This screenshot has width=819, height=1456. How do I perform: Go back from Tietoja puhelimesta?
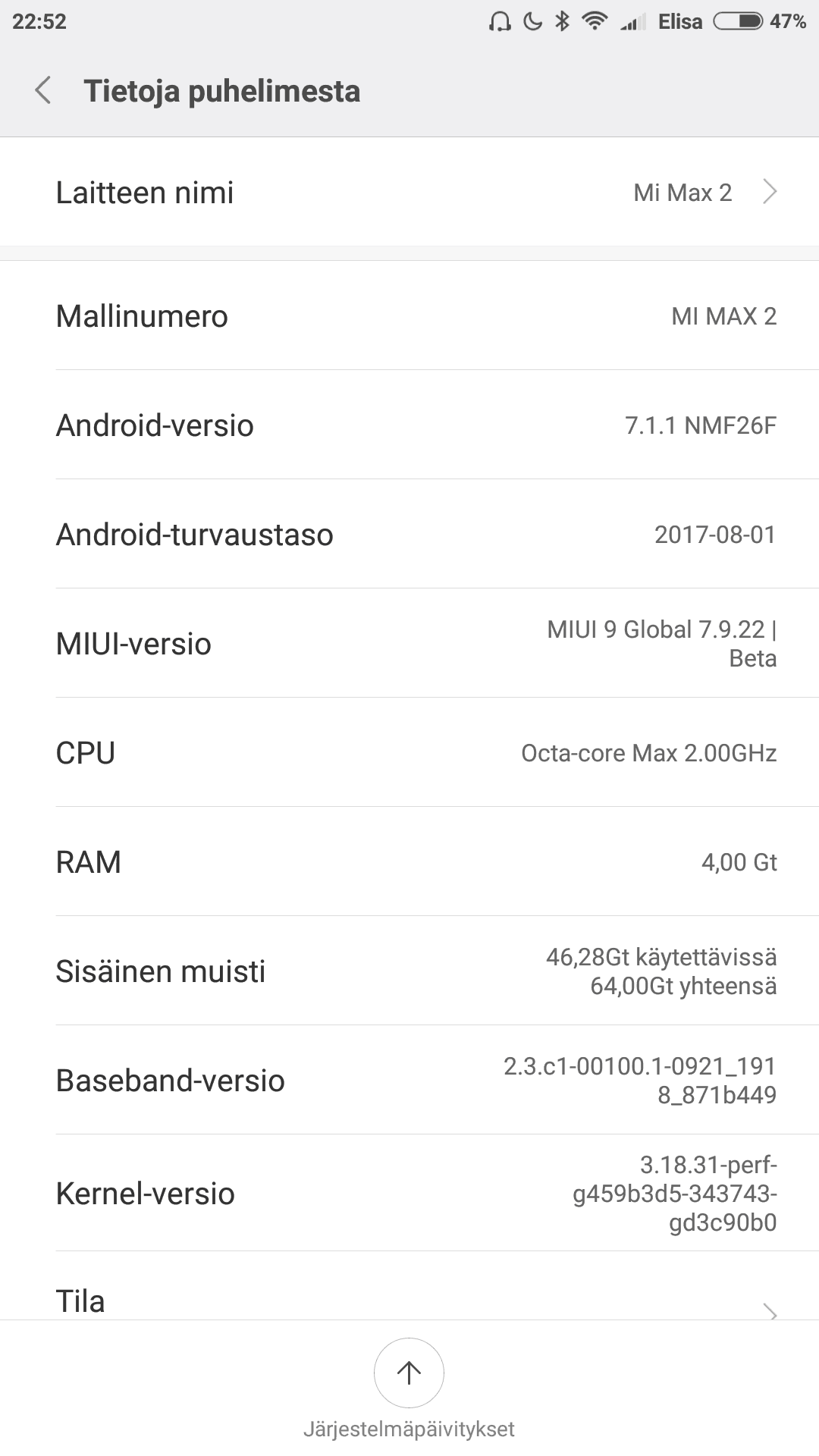click(x=43, y=90)
